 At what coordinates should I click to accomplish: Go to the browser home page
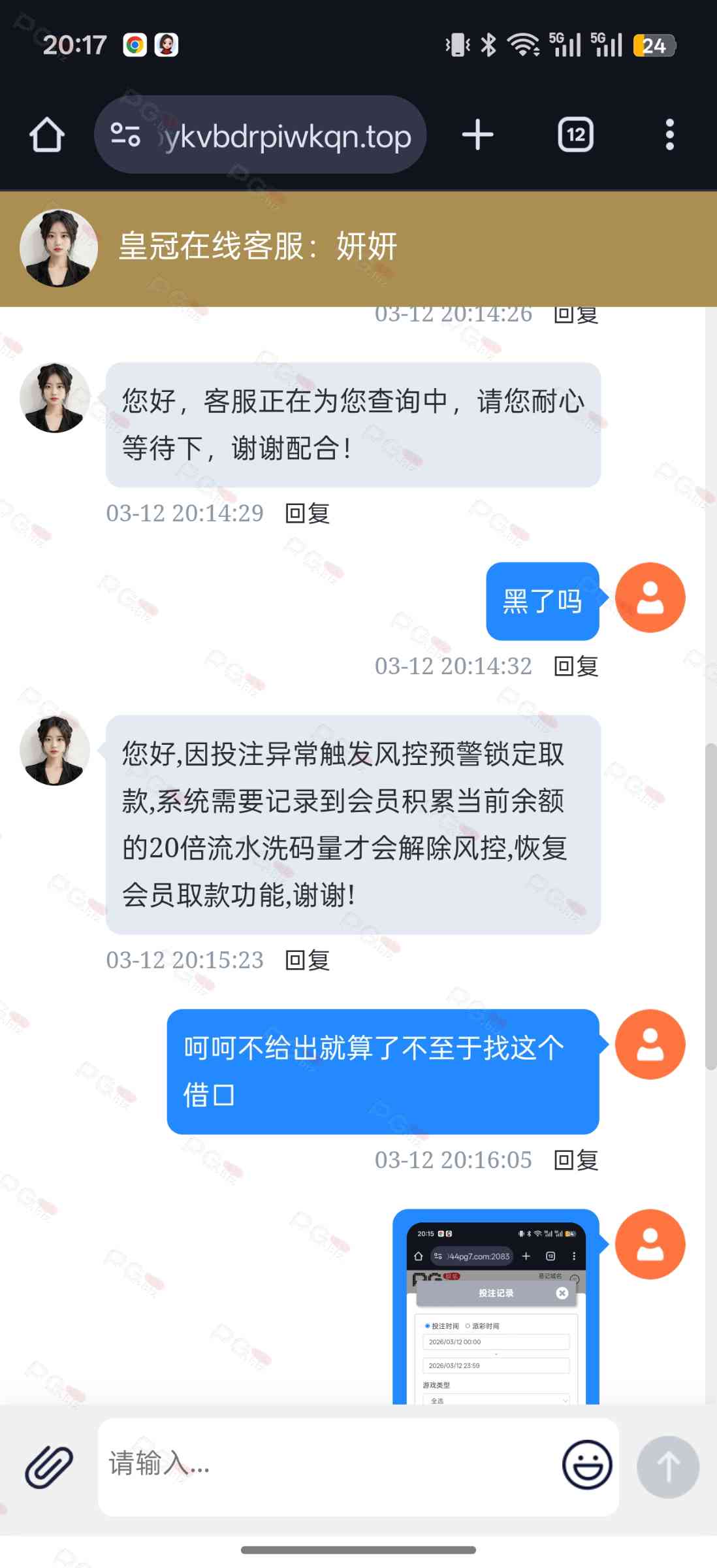click(x=47, y=135)
